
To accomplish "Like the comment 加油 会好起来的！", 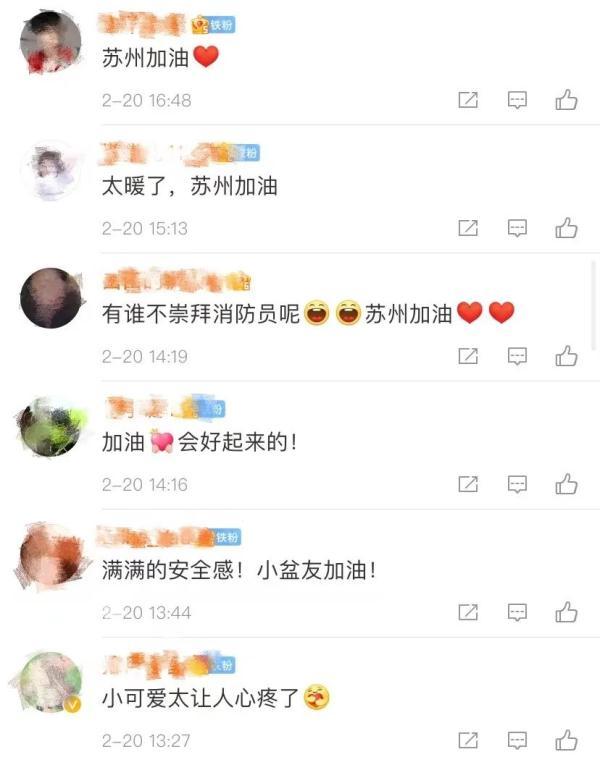I will pyautogui.click(x=566, y=484).
